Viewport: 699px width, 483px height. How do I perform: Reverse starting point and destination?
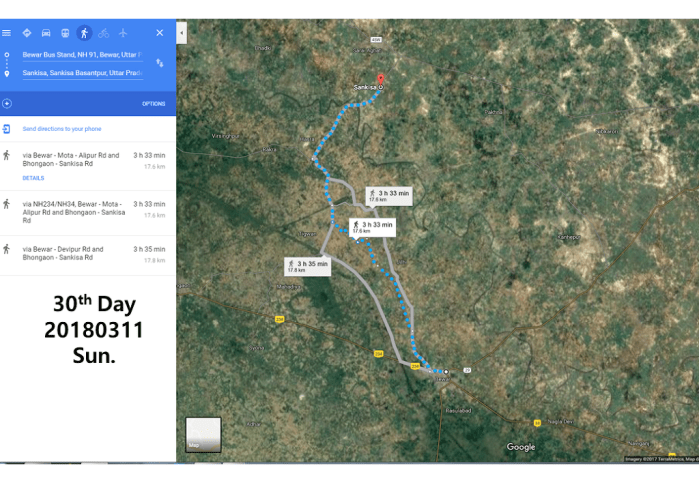point(160,63)
